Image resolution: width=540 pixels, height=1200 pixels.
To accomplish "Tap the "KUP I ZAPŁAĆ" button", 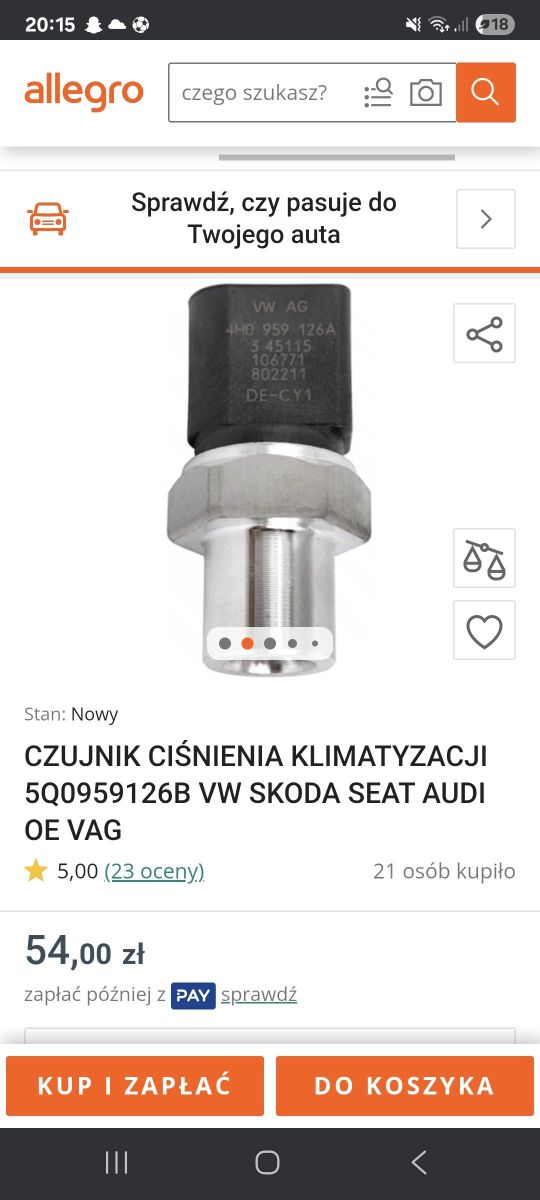I will pyautogui.click(x=135, y=1086).
